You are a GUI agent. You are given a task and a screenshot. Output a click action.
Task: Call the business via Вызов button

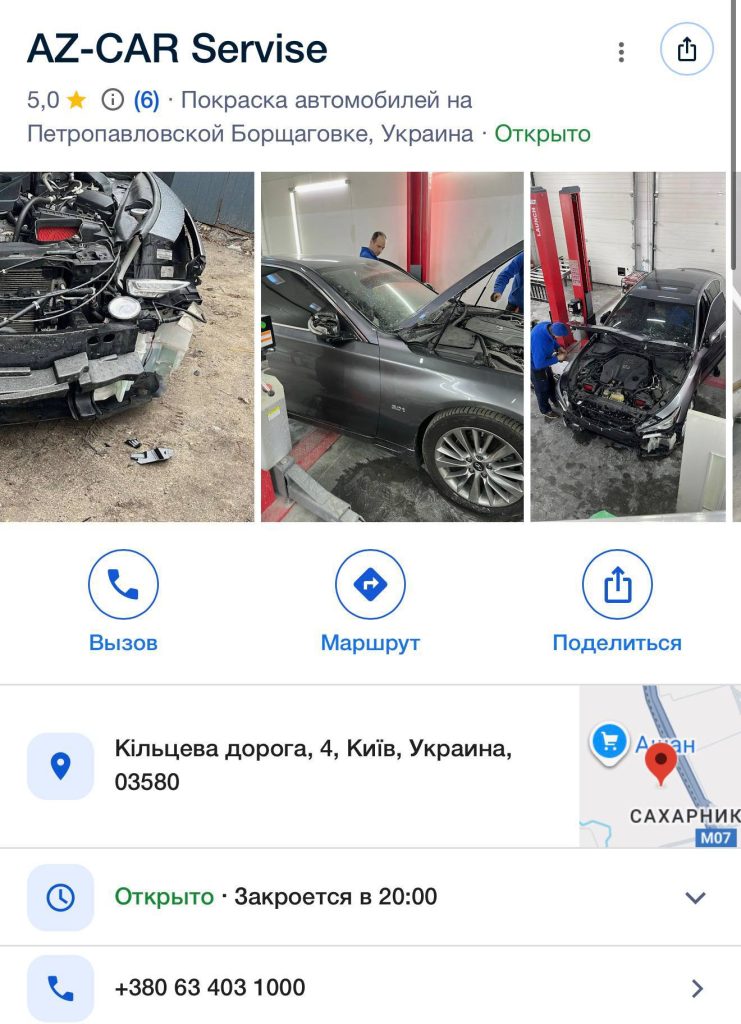pos(123,603)
